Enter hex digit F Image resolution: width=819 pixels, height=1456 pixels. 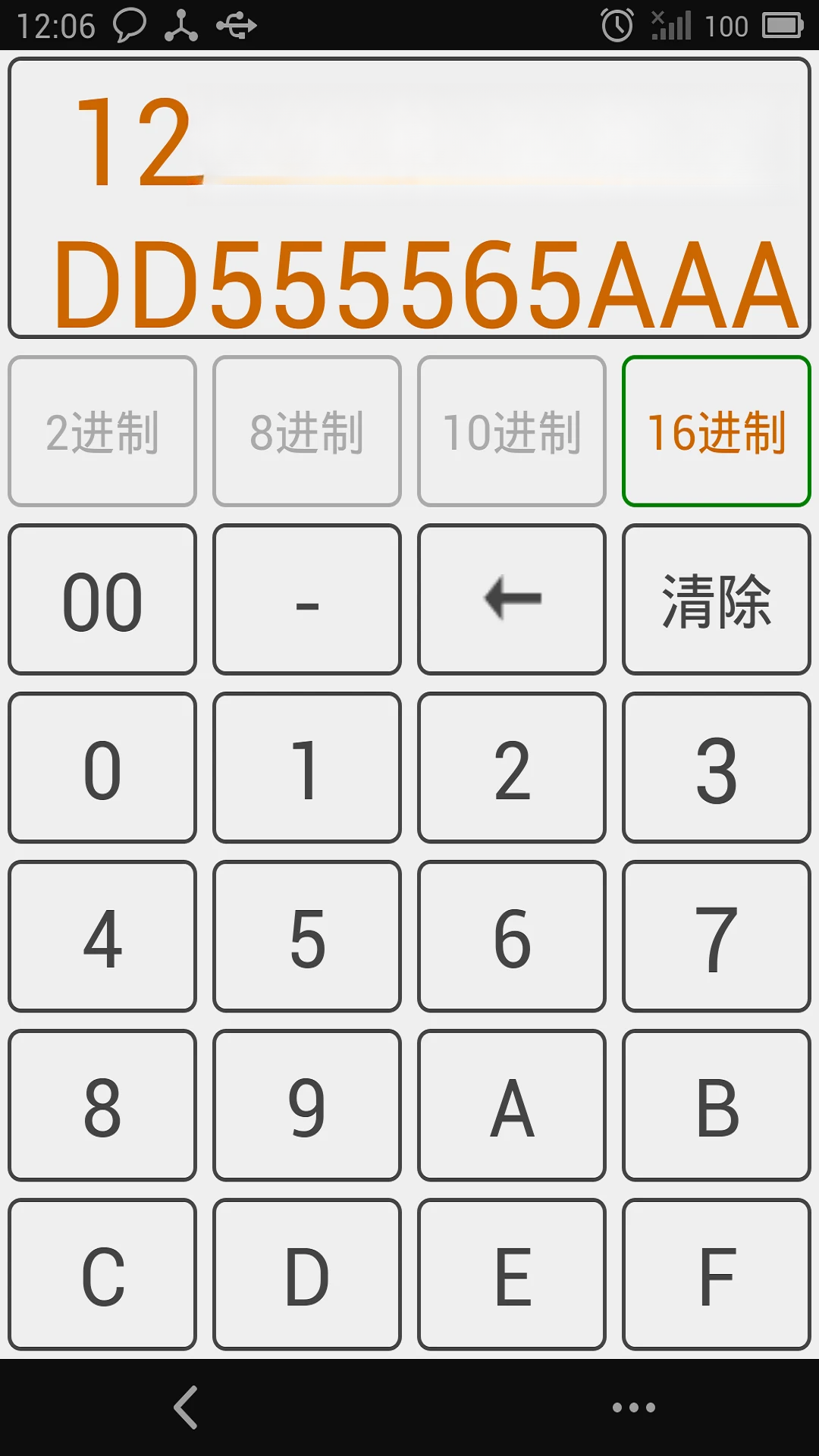(717, 1274)
